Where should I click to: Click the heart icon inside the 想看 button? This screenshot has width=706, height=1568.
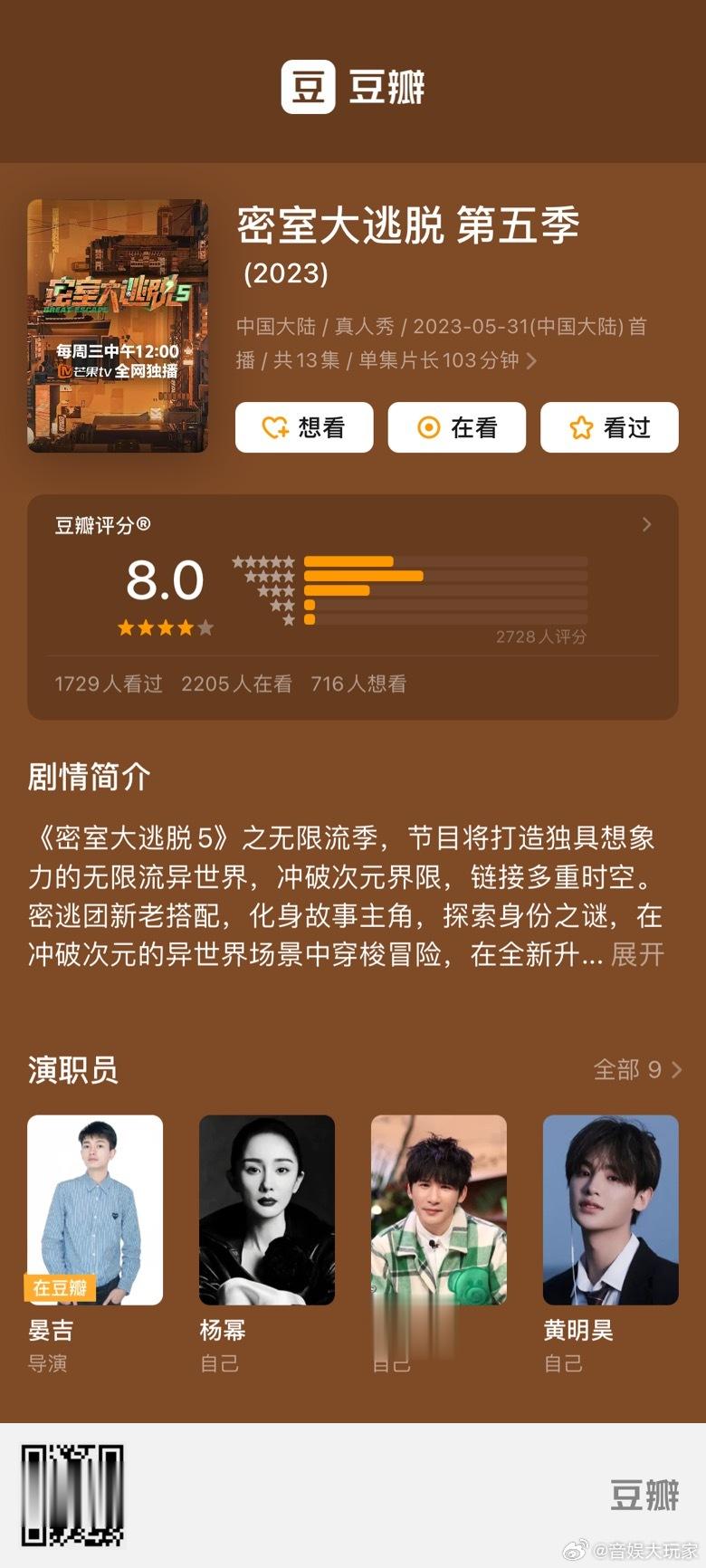(x=274, y=427)
